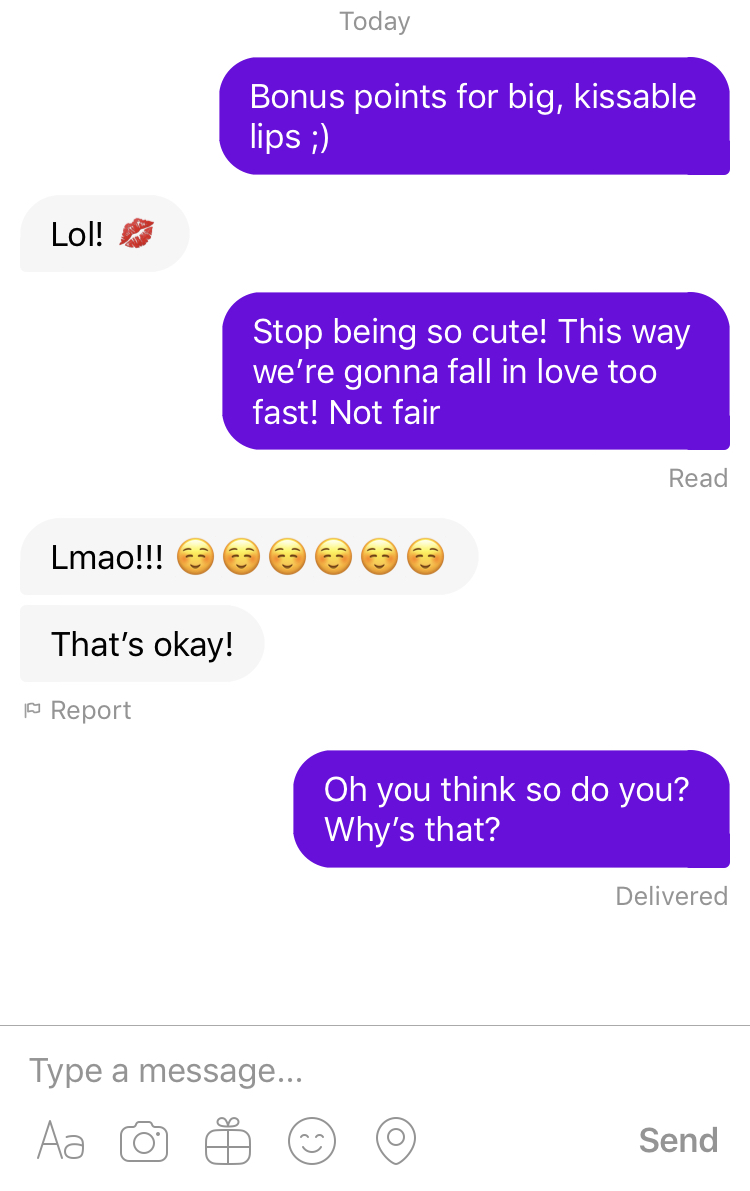Image resolution: width=750 pixels, height=1191 pixels.
Task: Send a gift with the gift icon
Action: pos(228,1141)
